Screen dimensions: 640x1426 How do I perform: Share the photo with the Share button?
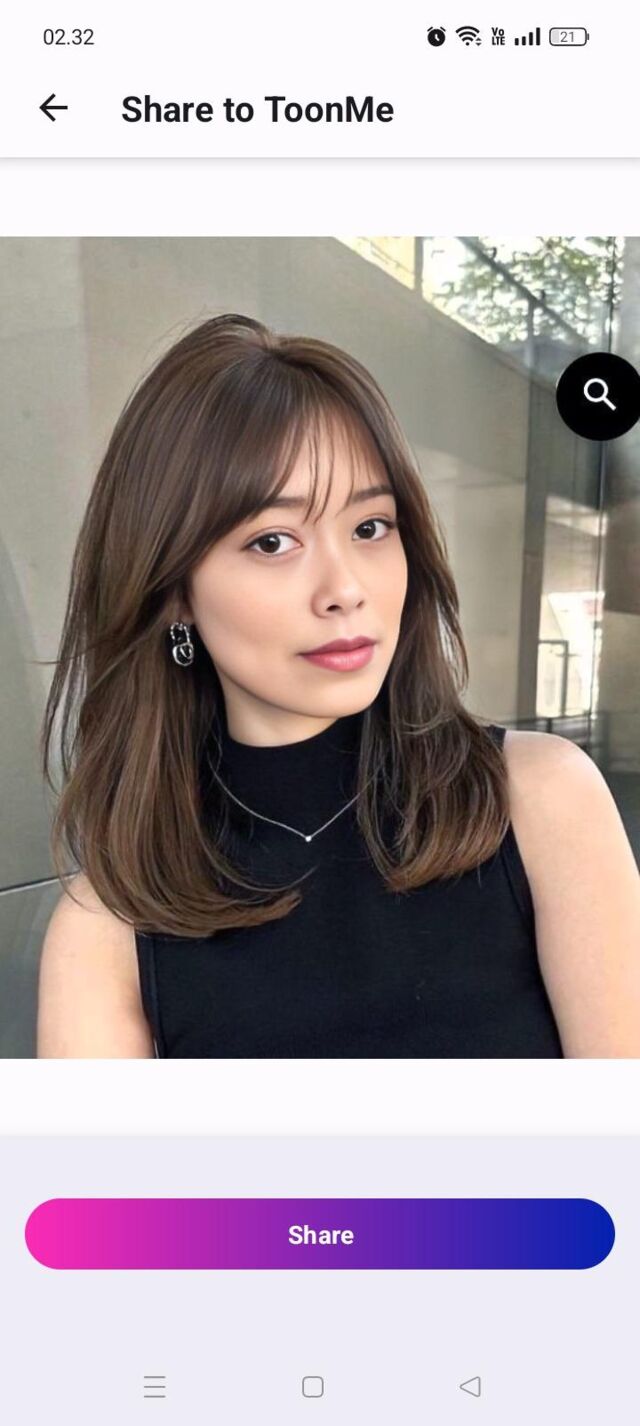[320, 1234]
